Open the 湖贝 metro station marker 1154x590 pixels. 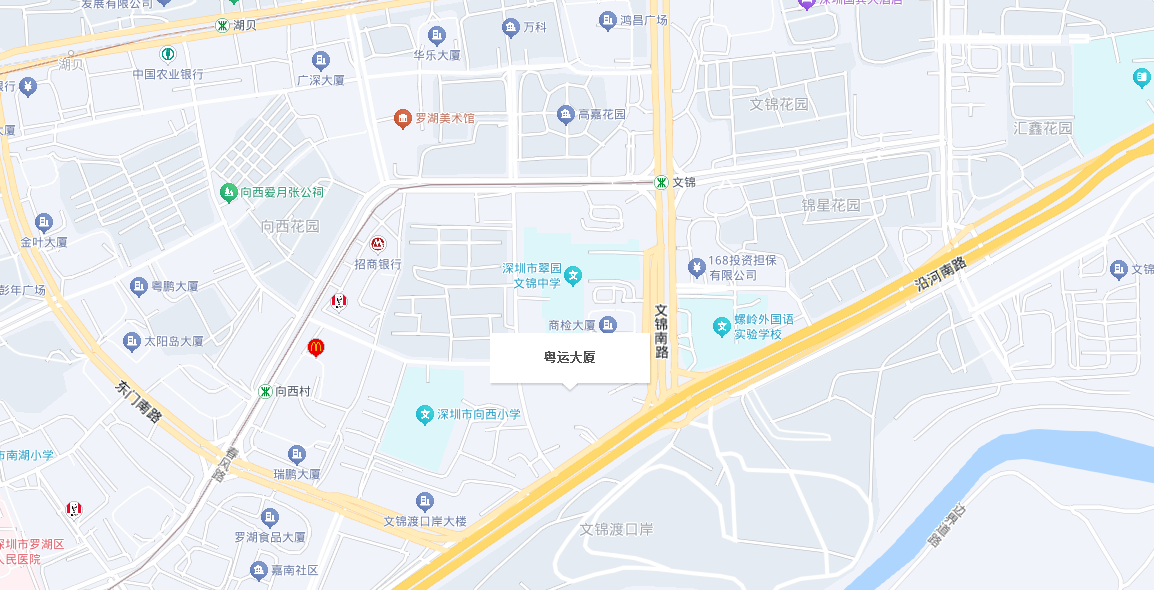pyautogui.click(x=221, y=25)
